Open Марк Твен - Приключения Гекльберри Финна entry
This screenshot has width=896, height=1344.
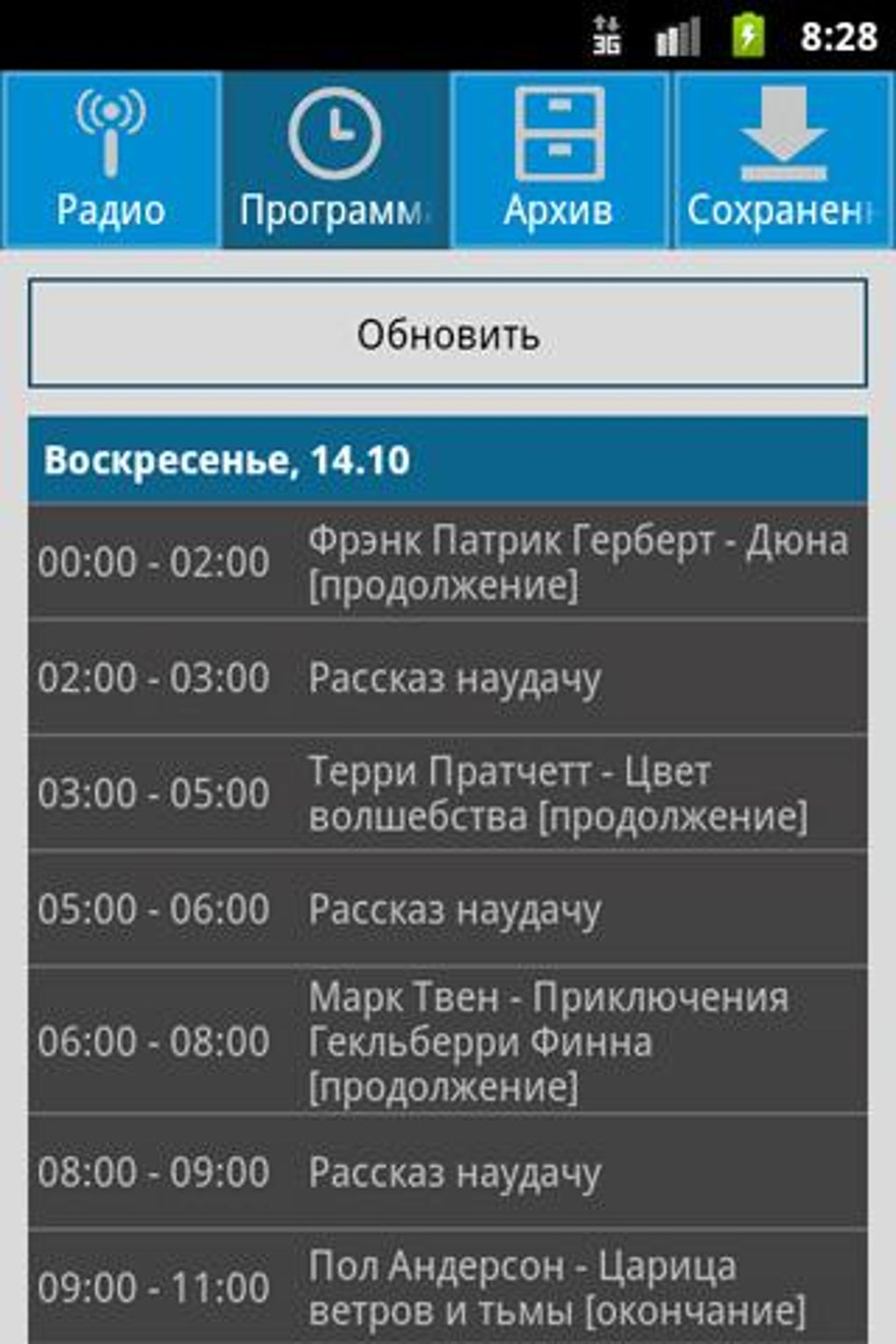[447, 1041]
